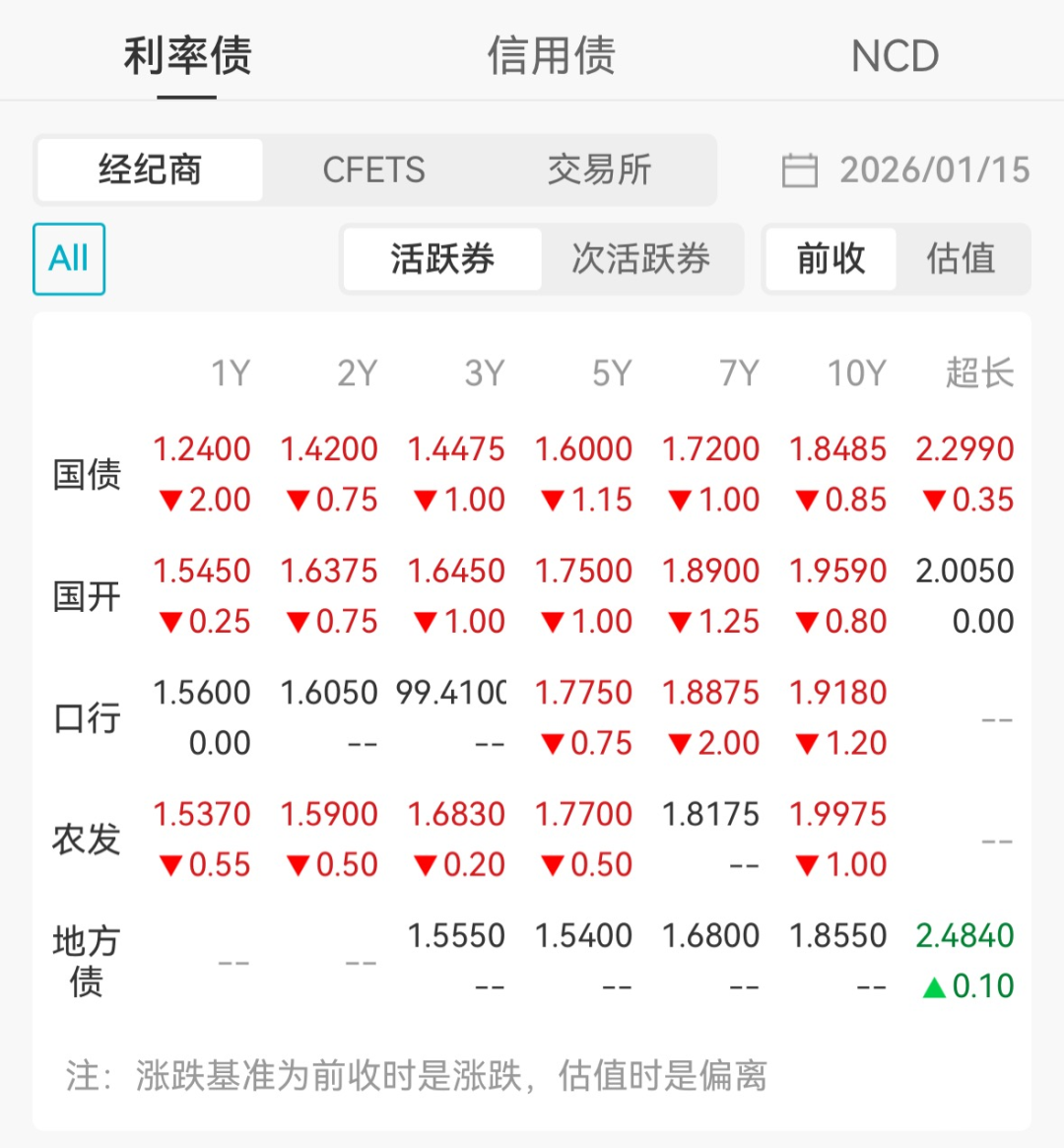The width and height of the screenshot is (1064, 1148).
Task: Click the 农发 row label
Action: tap(87, 840)
